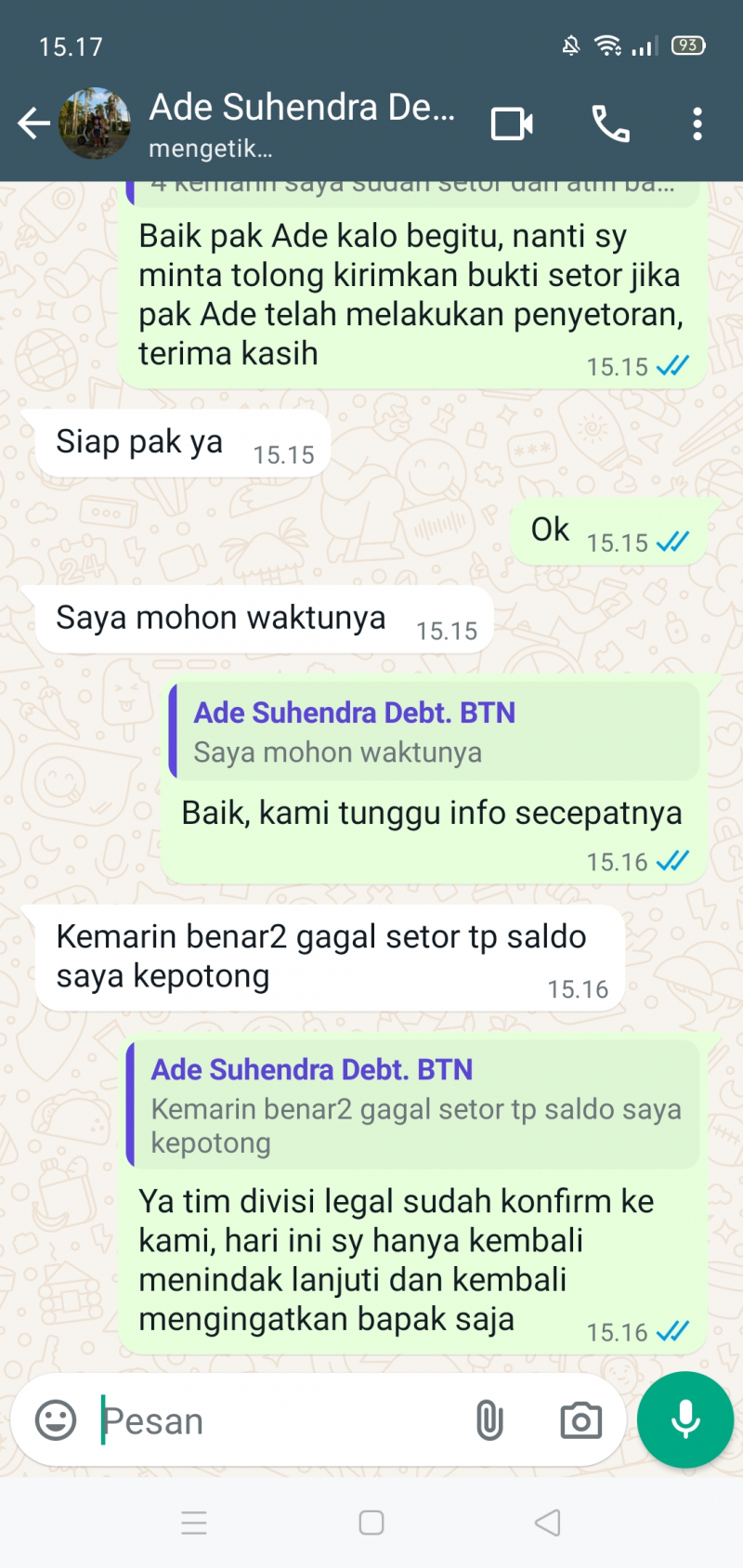Go back to the chat list
743x1568 pixels.
pos(33,124)
